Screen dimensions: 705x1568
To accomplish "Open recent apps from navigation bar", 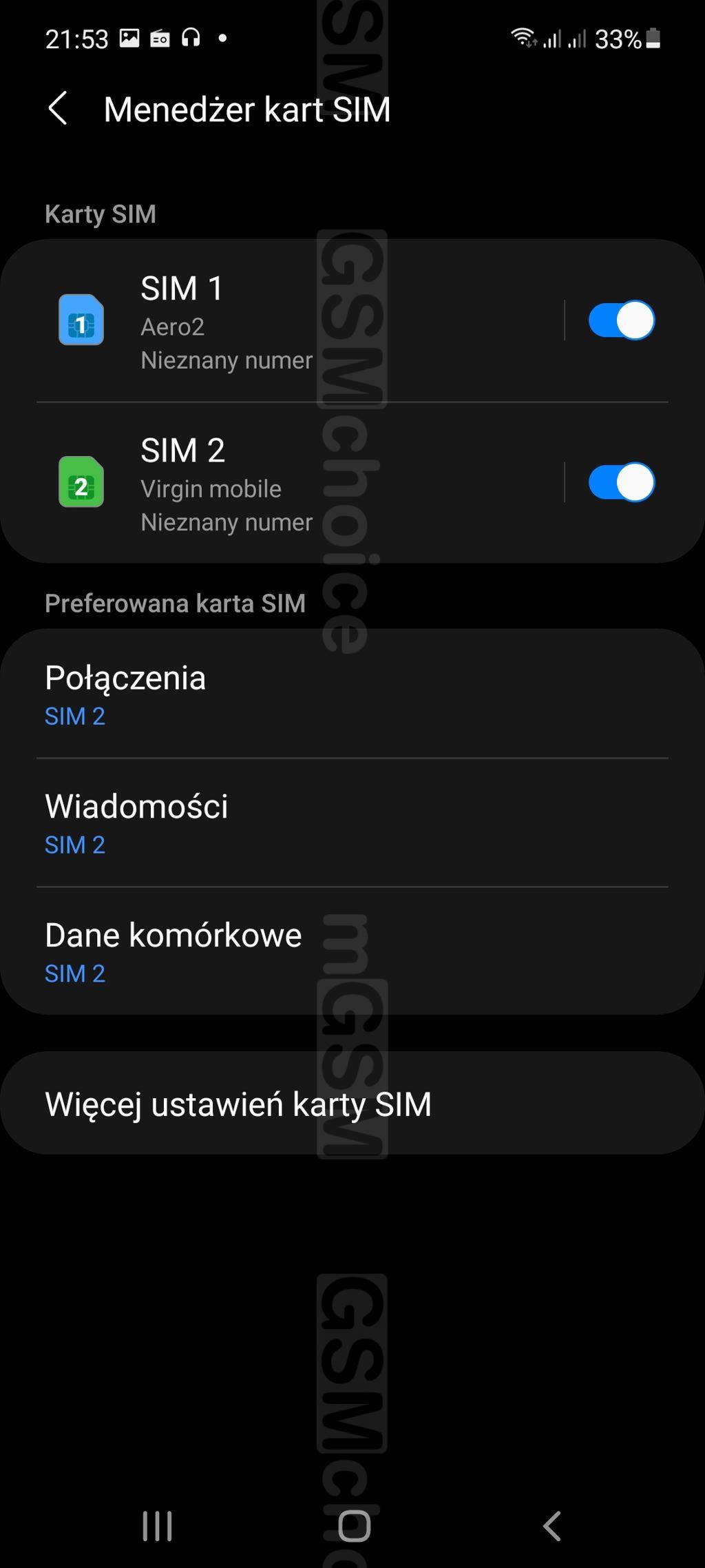I will pos(157,1525).
